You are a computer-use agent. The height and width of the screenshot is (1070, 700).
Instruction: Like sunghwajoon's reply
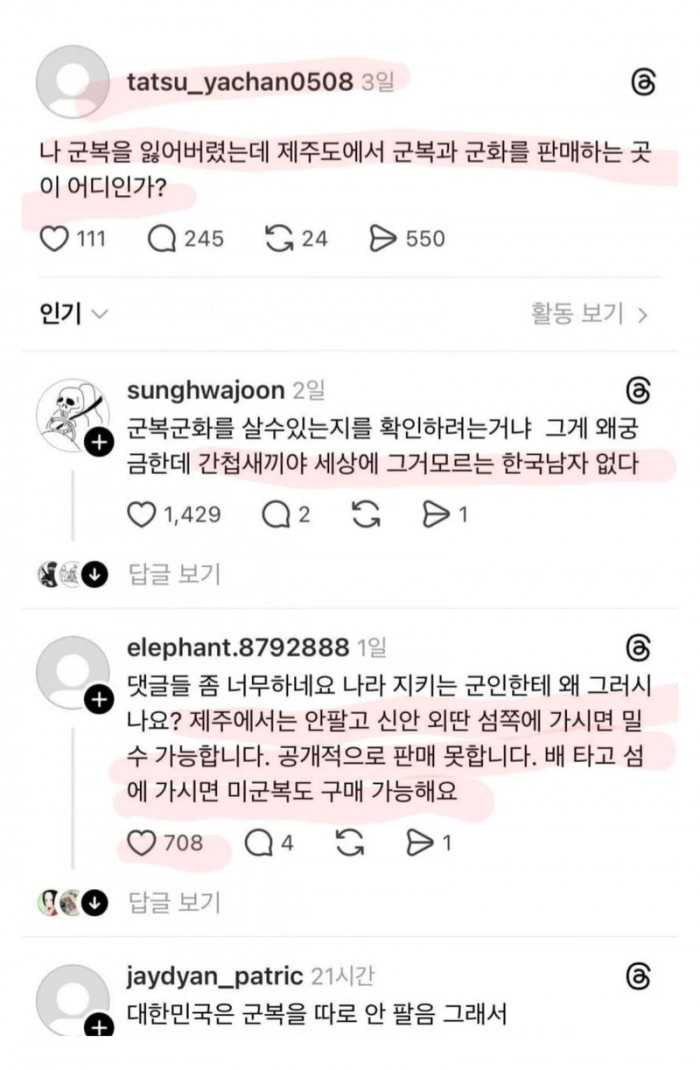[144, 514]
